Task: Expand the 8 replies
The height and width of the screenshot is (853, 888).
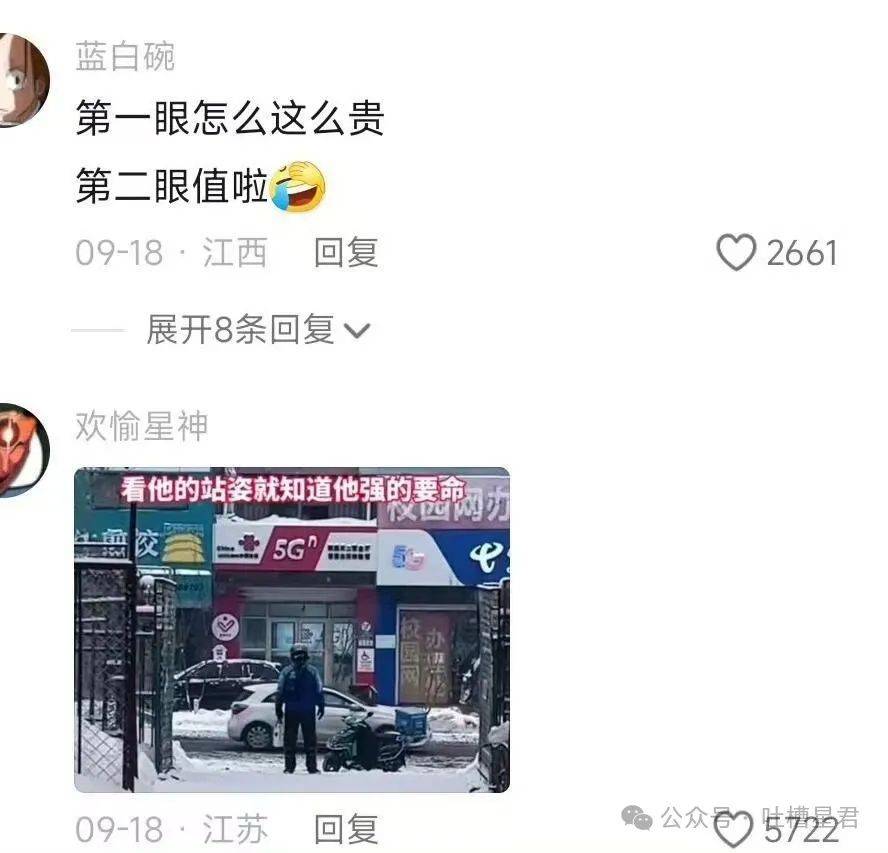Action: pos(258,329)
